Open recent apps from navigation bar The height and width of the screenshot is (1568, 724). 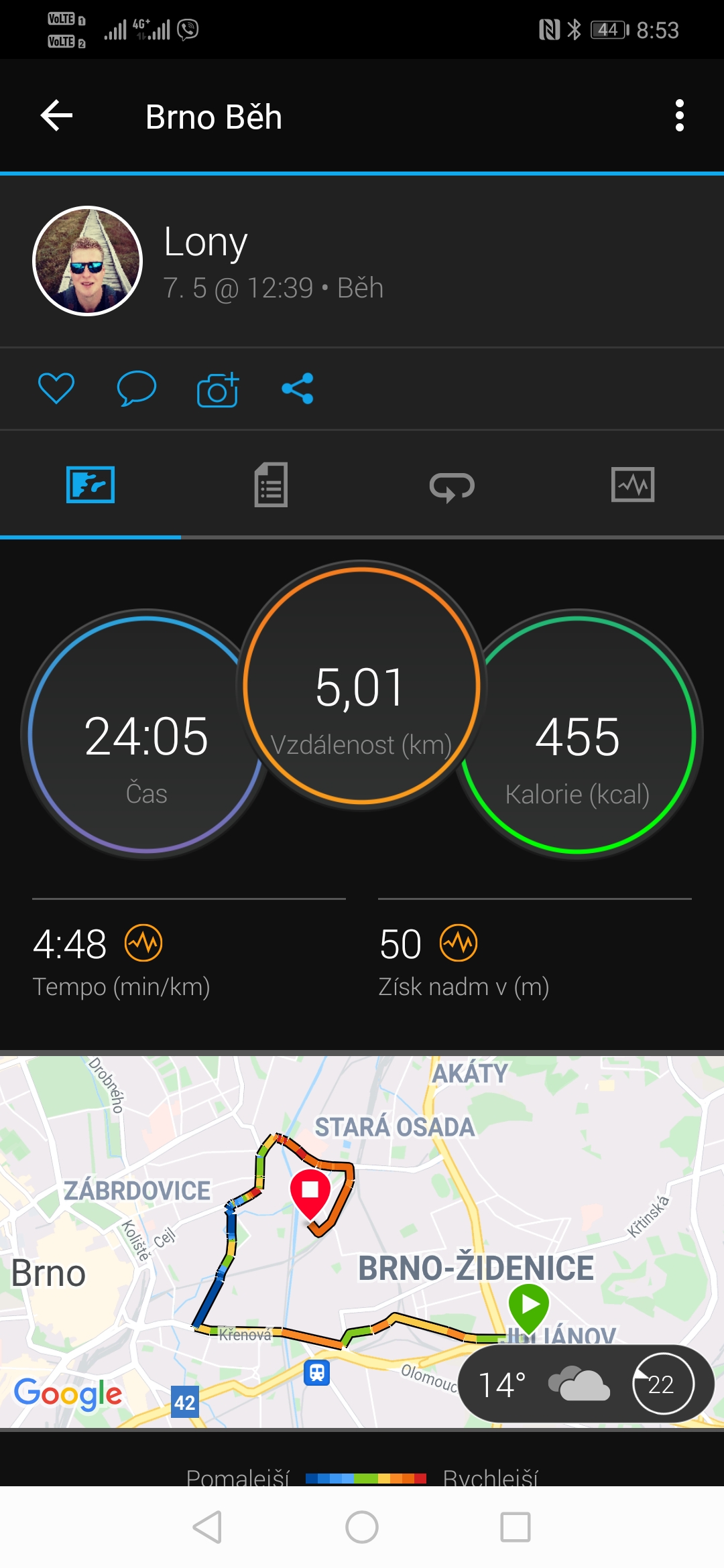(x=516, y=1528)
